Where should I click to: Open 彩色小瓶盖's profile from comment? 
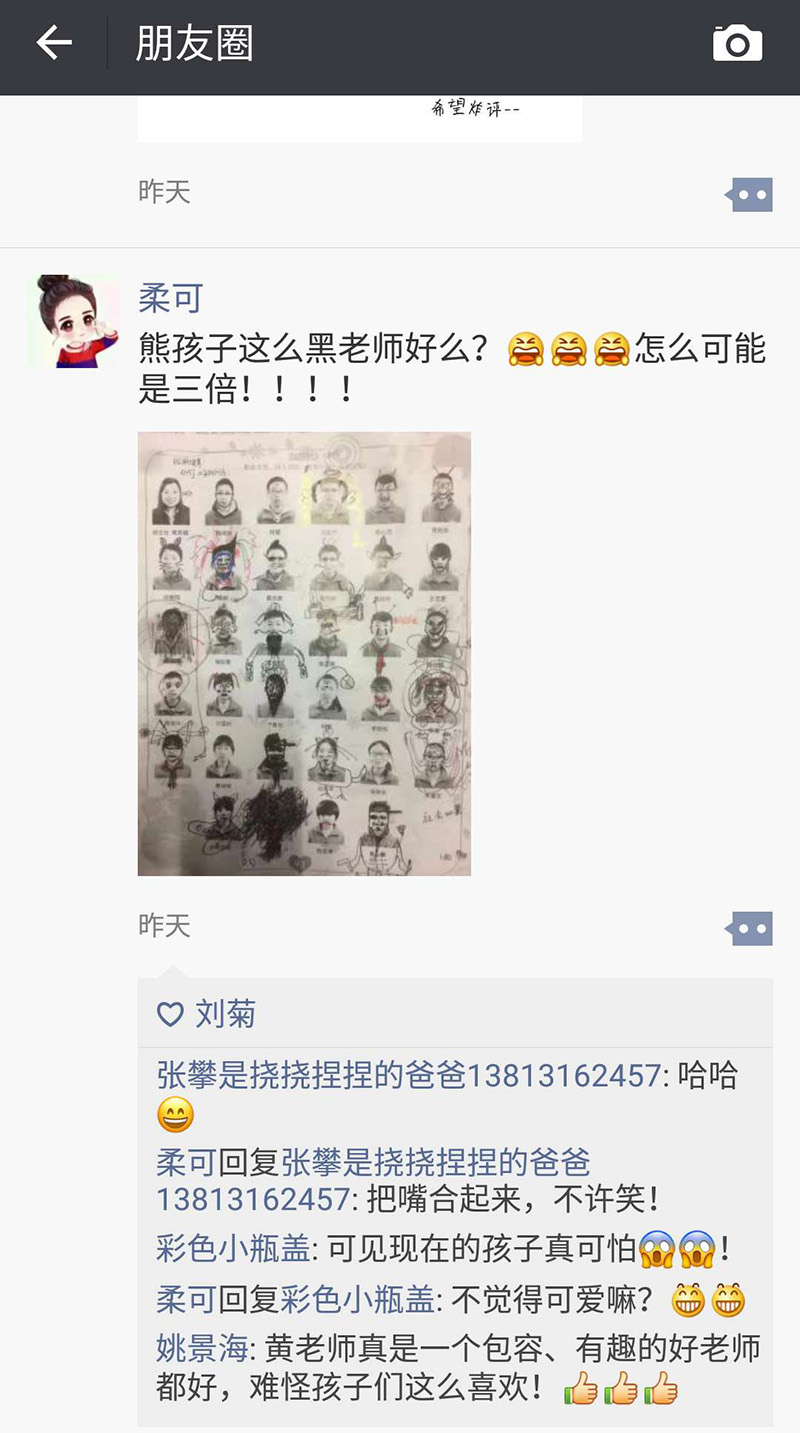pos(234,1248)
